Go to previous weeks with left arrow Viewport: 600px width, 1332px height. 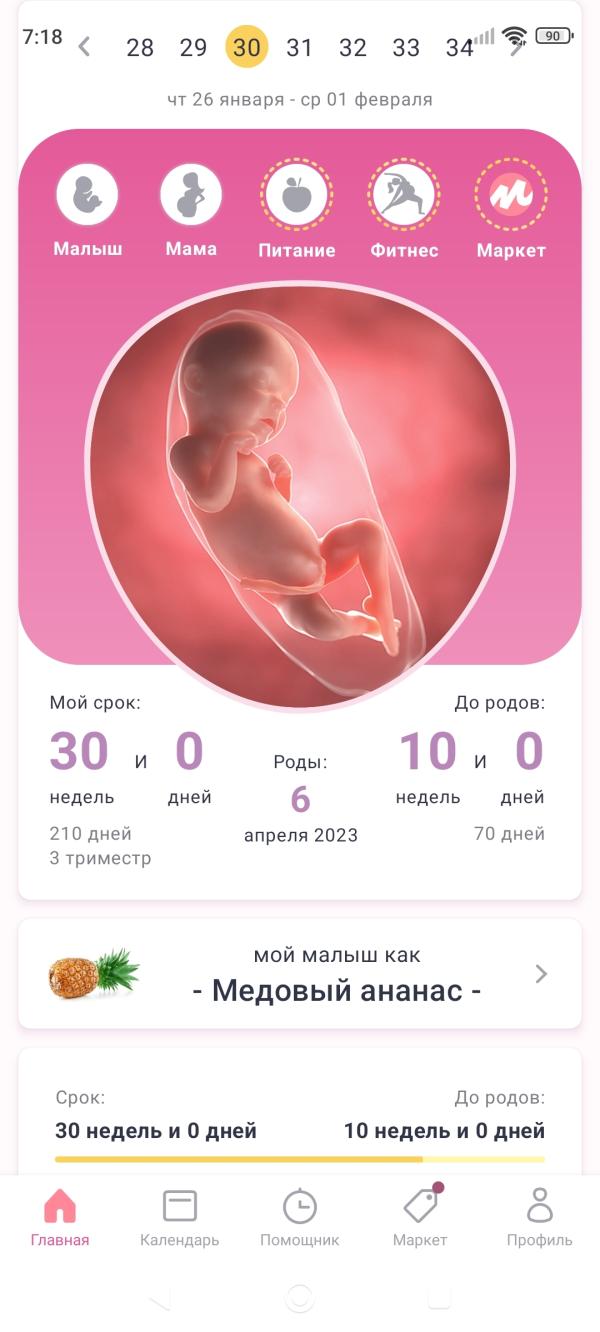pyautogui.click(x=85, y=47)
